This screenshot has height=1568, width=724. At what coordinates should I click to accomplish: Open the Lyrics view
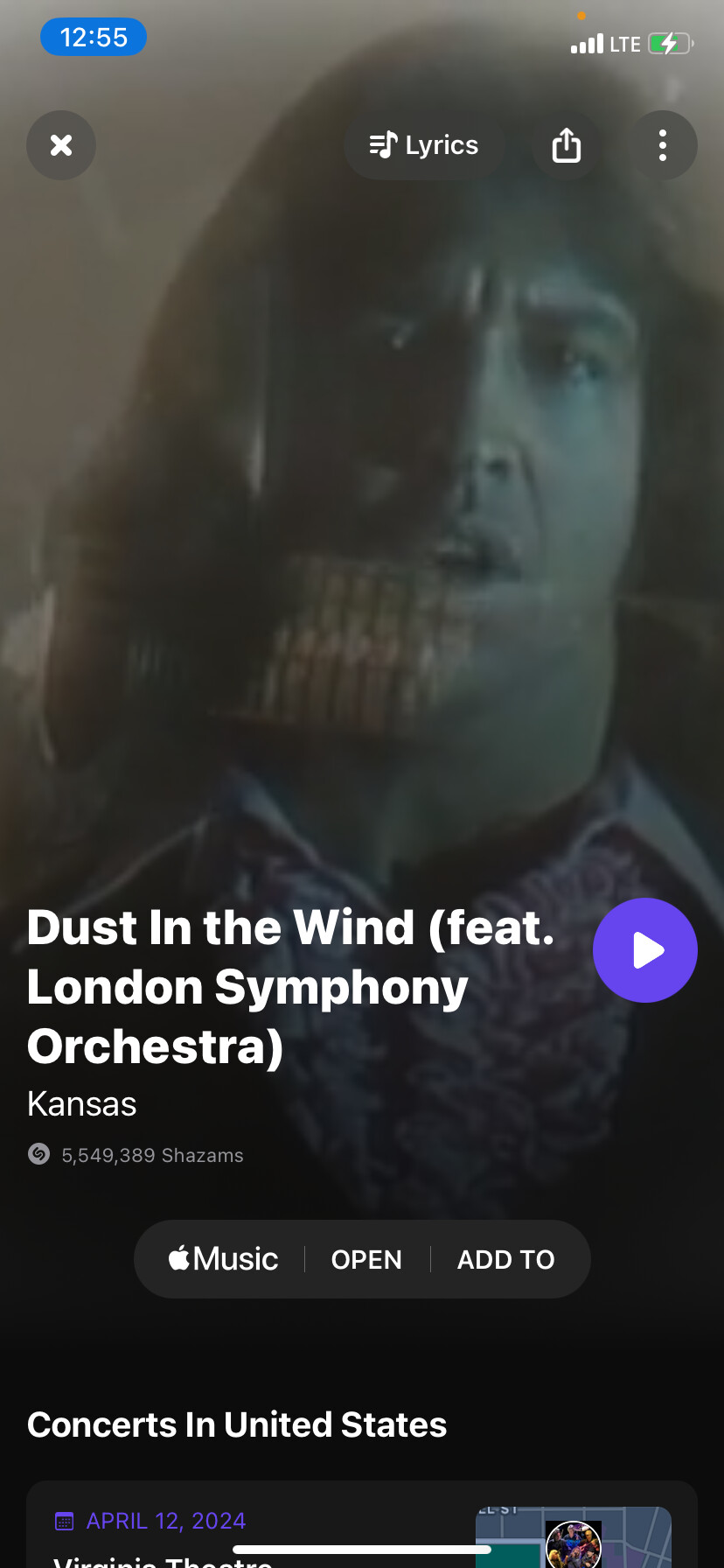coord(424,145)
